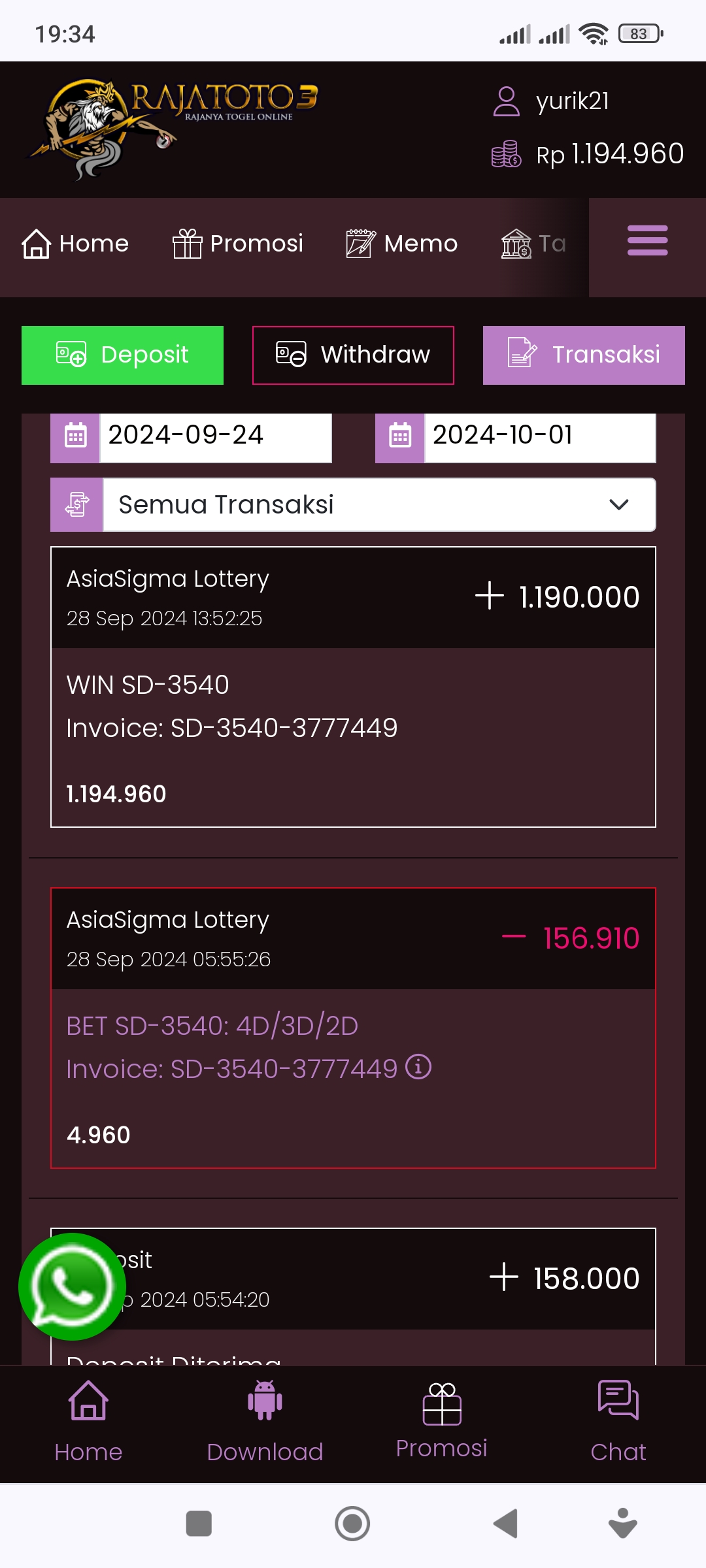Open the Withdraw page

[353, 355]
